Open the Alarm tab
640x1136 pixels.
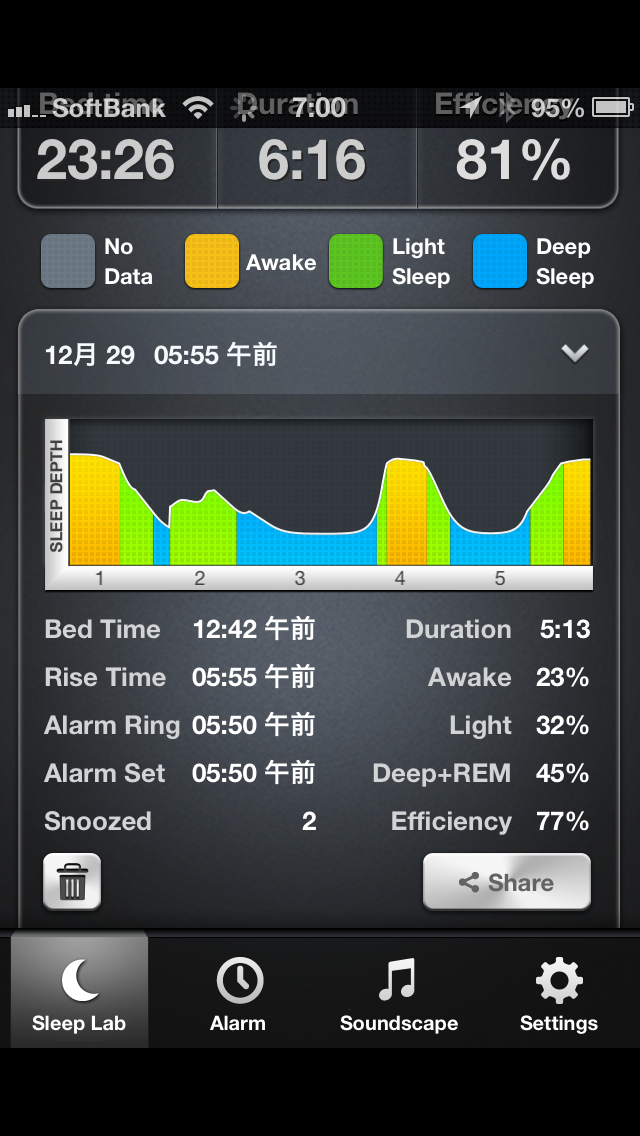(x=238, y=990)
